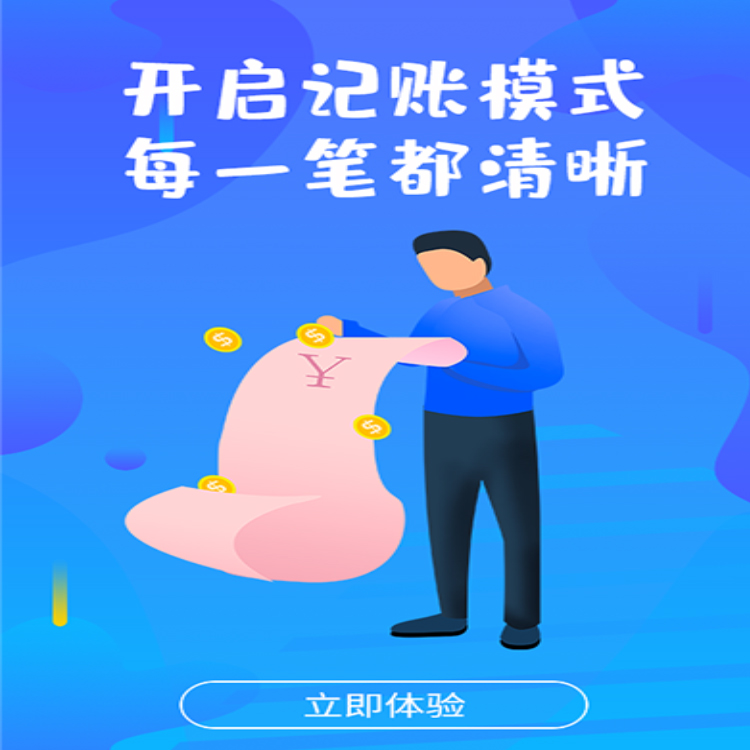Tap the 立即体验 button
This screenshot has height=750, width=750.
[384, 704]
